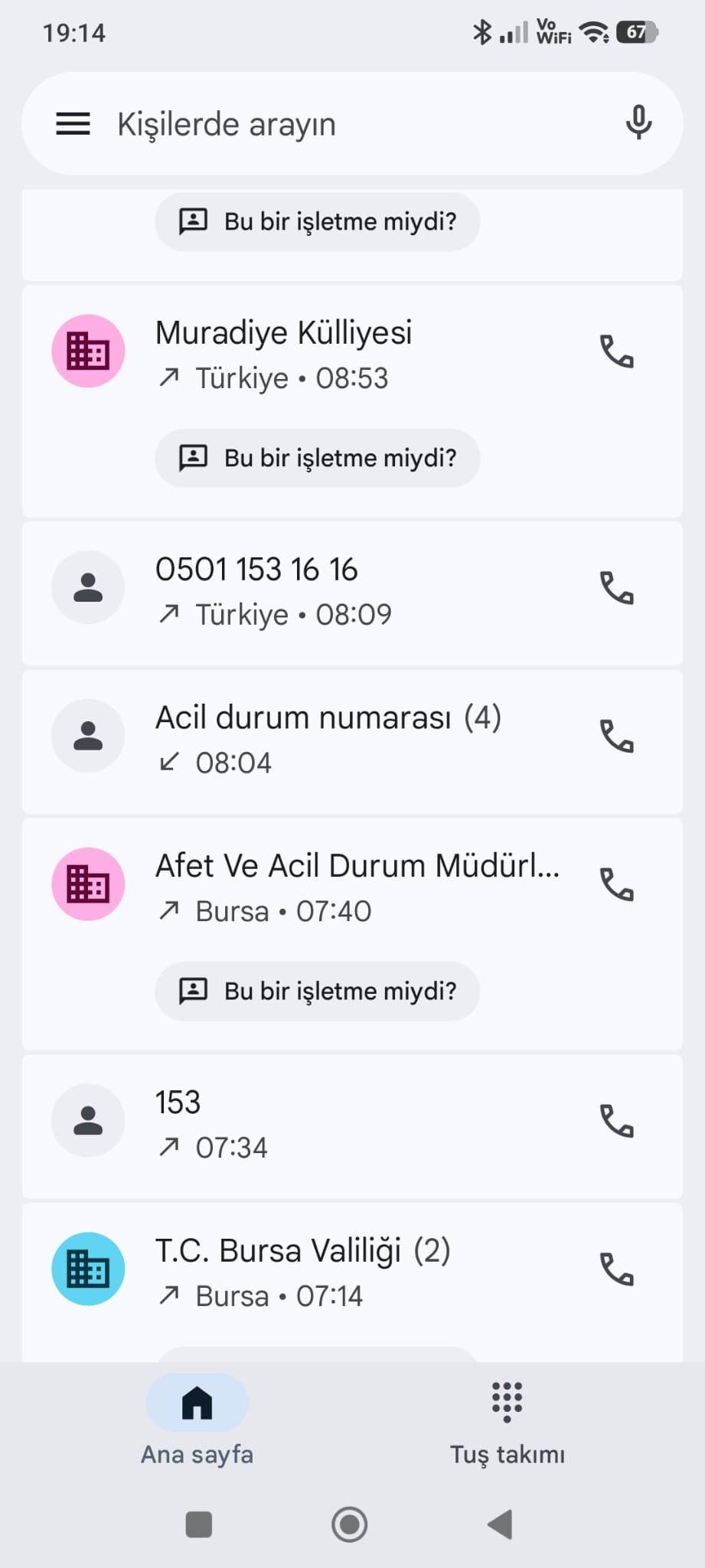This screenshot has height=1568, width=705.
Task: Open the hamburger menu in the search bar
Action: pos(73,123)
